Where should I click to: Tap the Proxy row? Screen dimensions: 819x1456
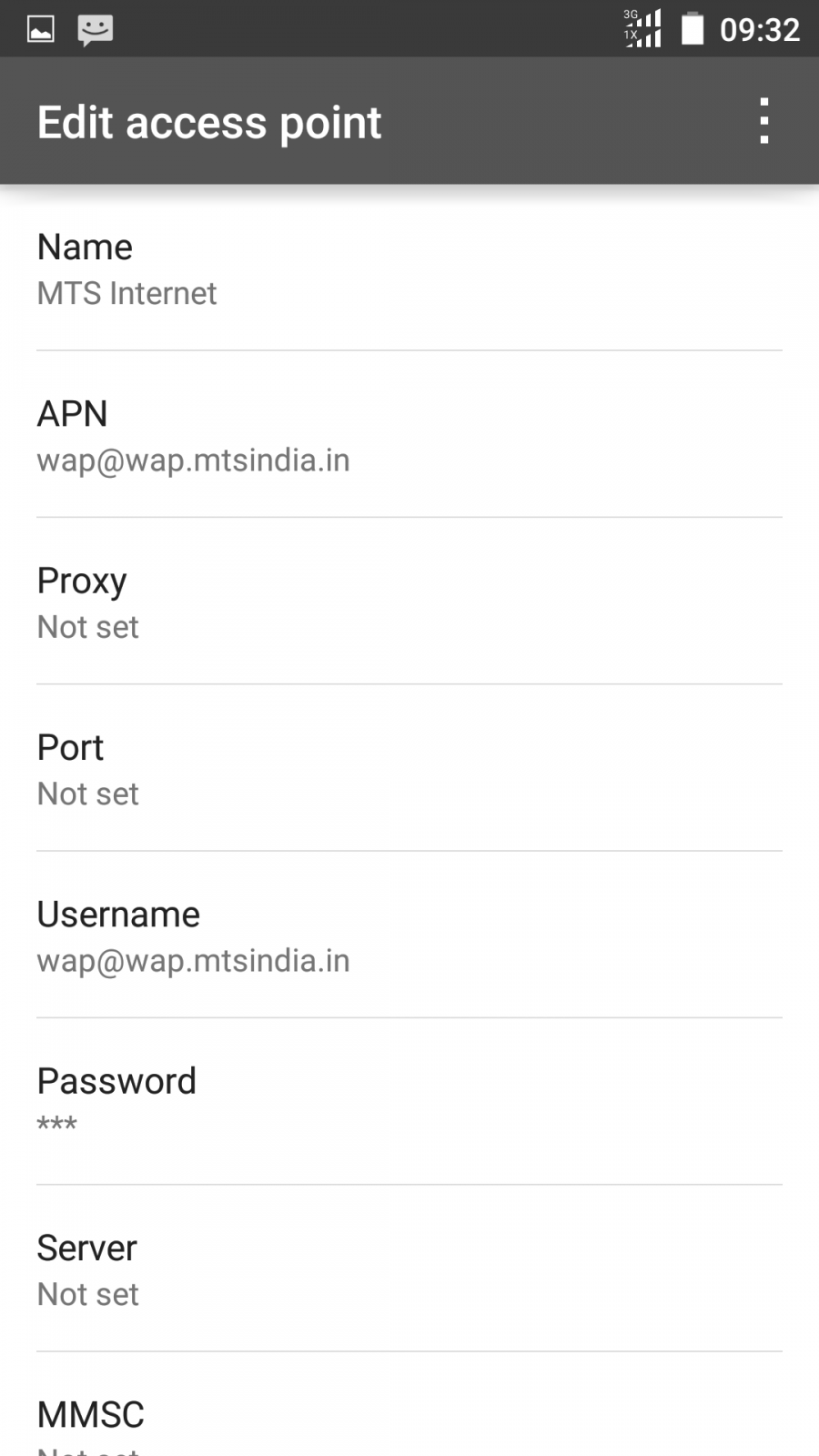point(409,601)
